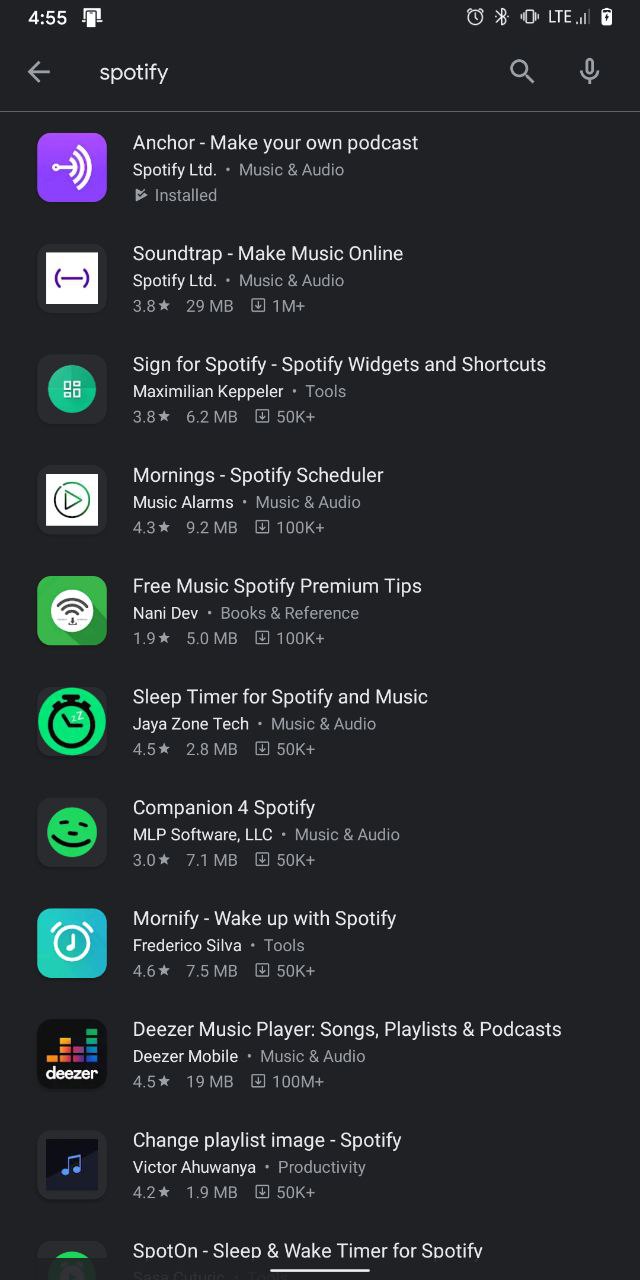Open Soundtrap - Make Music Online
640x1280 pixels.
[320, 279]
